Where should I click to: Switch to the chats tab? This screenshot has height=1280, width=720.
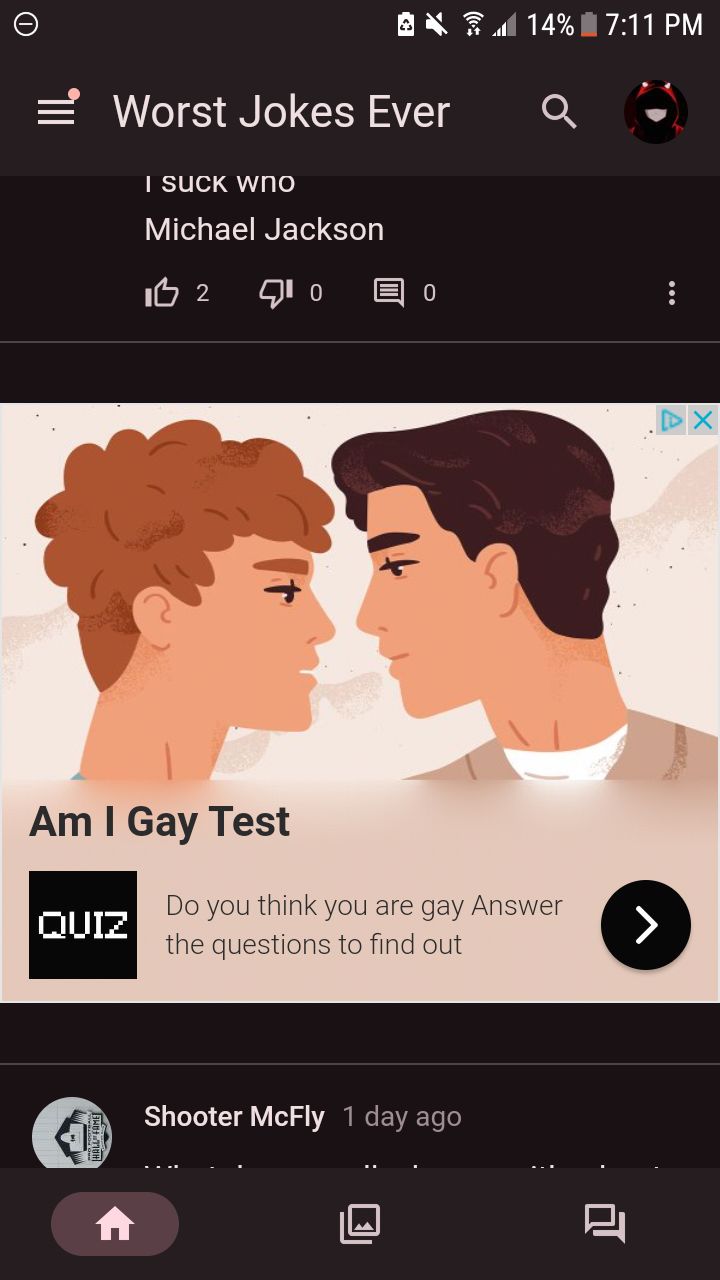pyautogui.click(x=604, y=1223)
